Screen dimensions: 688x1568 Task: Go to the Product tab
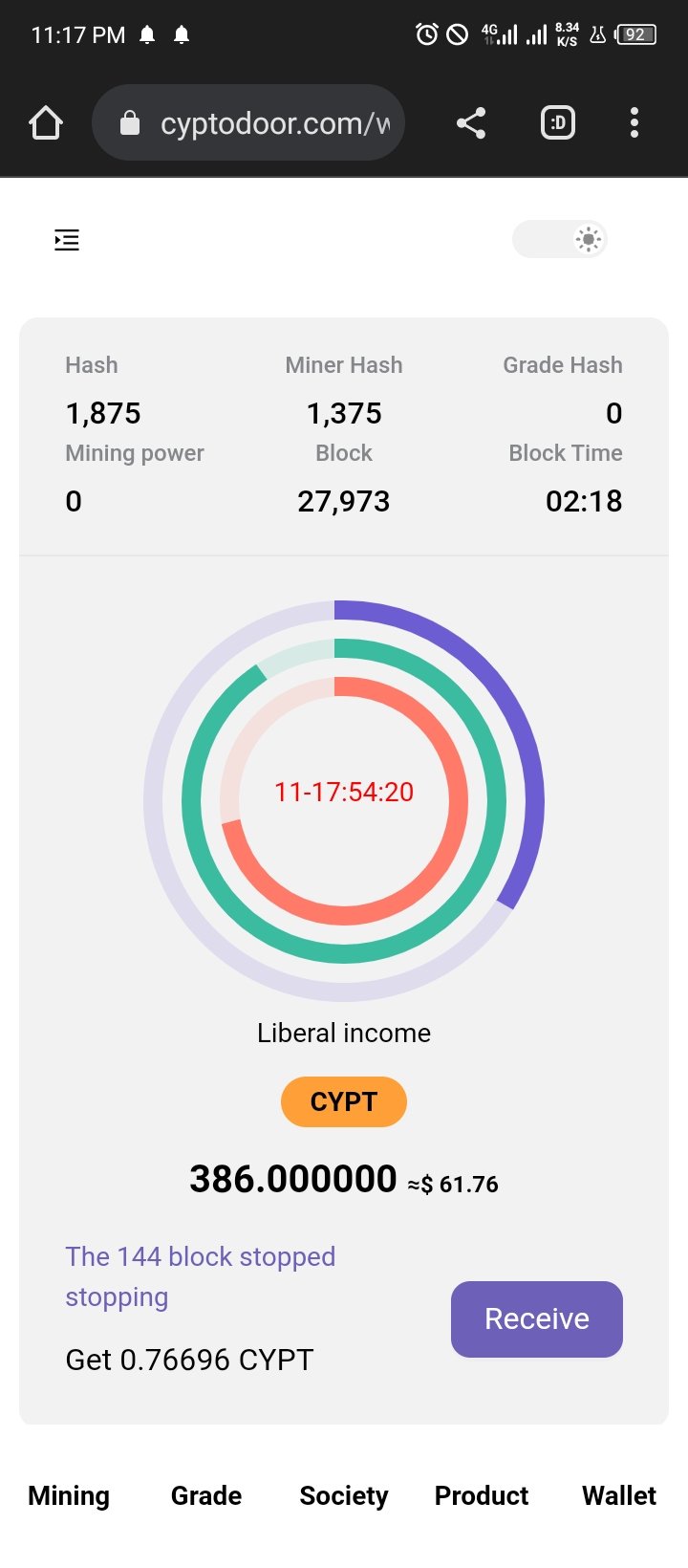click(x=482, y=1495)
